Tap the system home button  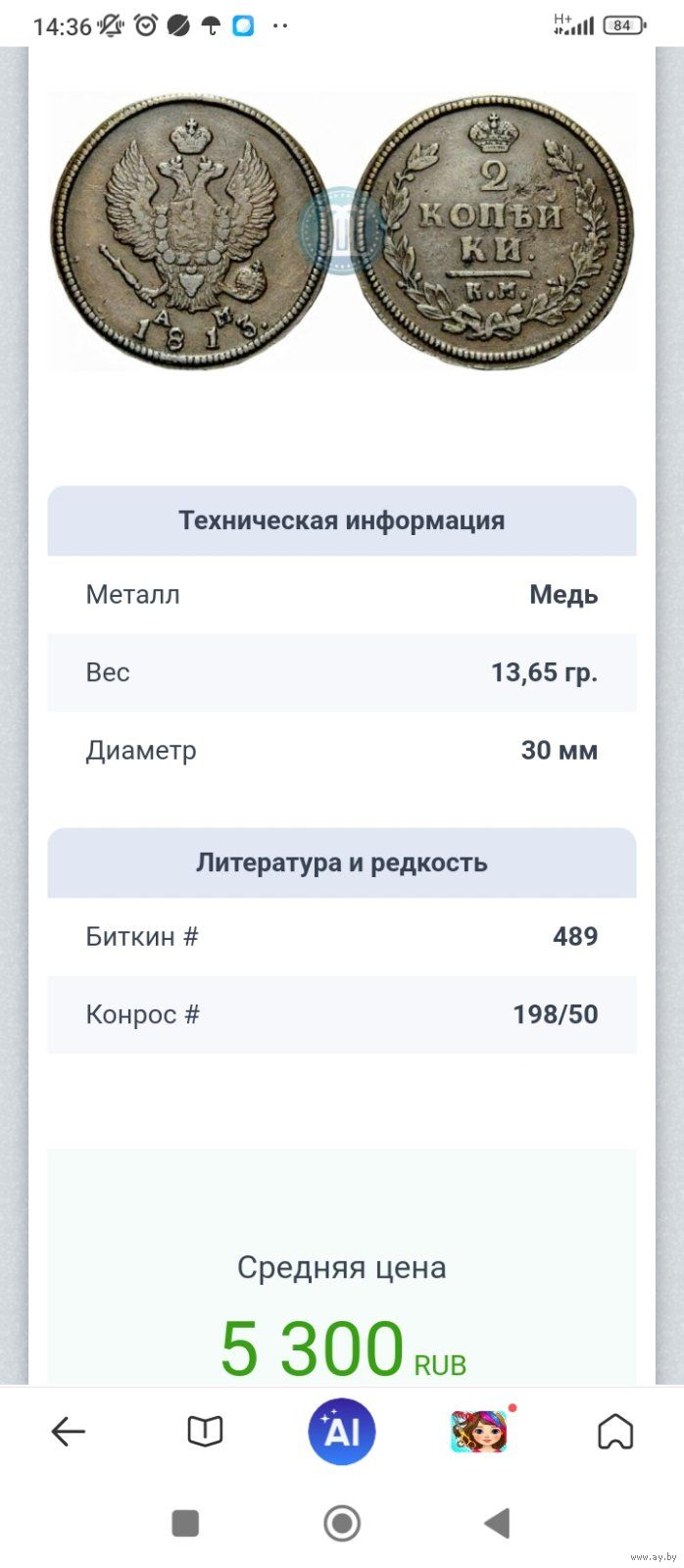click(342, 1523)
